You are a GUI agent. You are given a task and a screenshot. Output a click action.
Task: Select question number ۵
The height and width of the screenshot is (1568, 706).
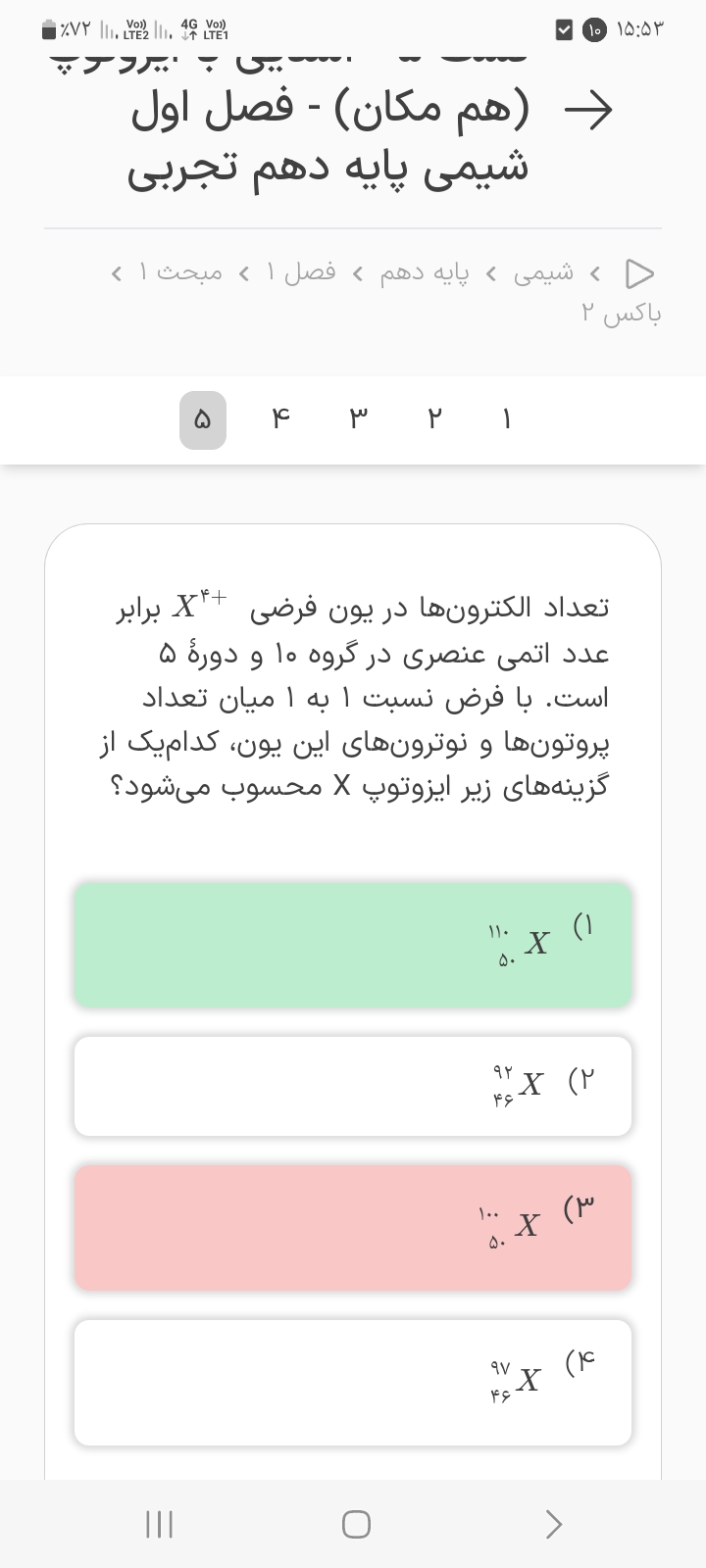[203, 420]
